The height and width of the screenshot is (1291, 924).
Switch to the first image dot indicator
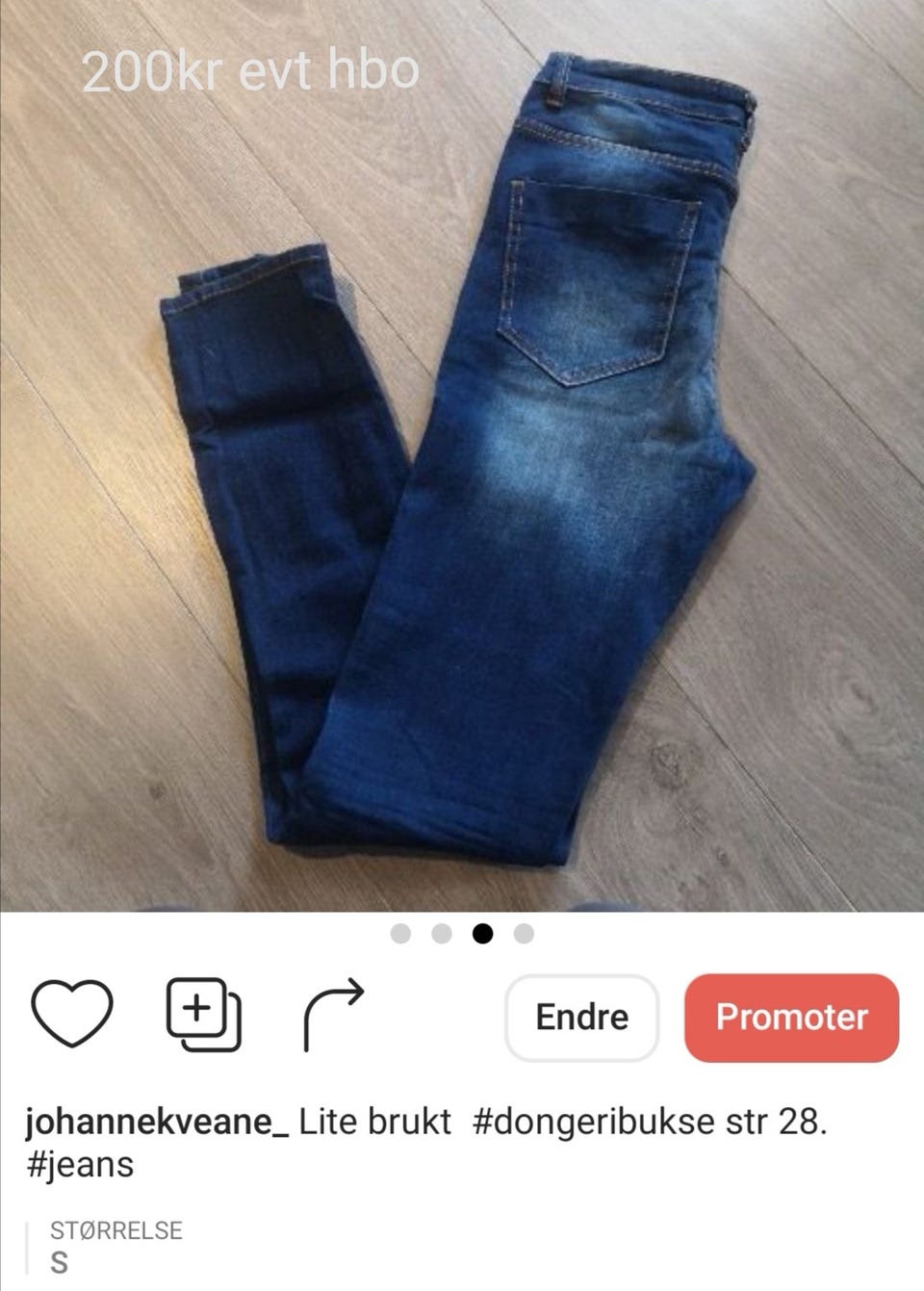401,934
